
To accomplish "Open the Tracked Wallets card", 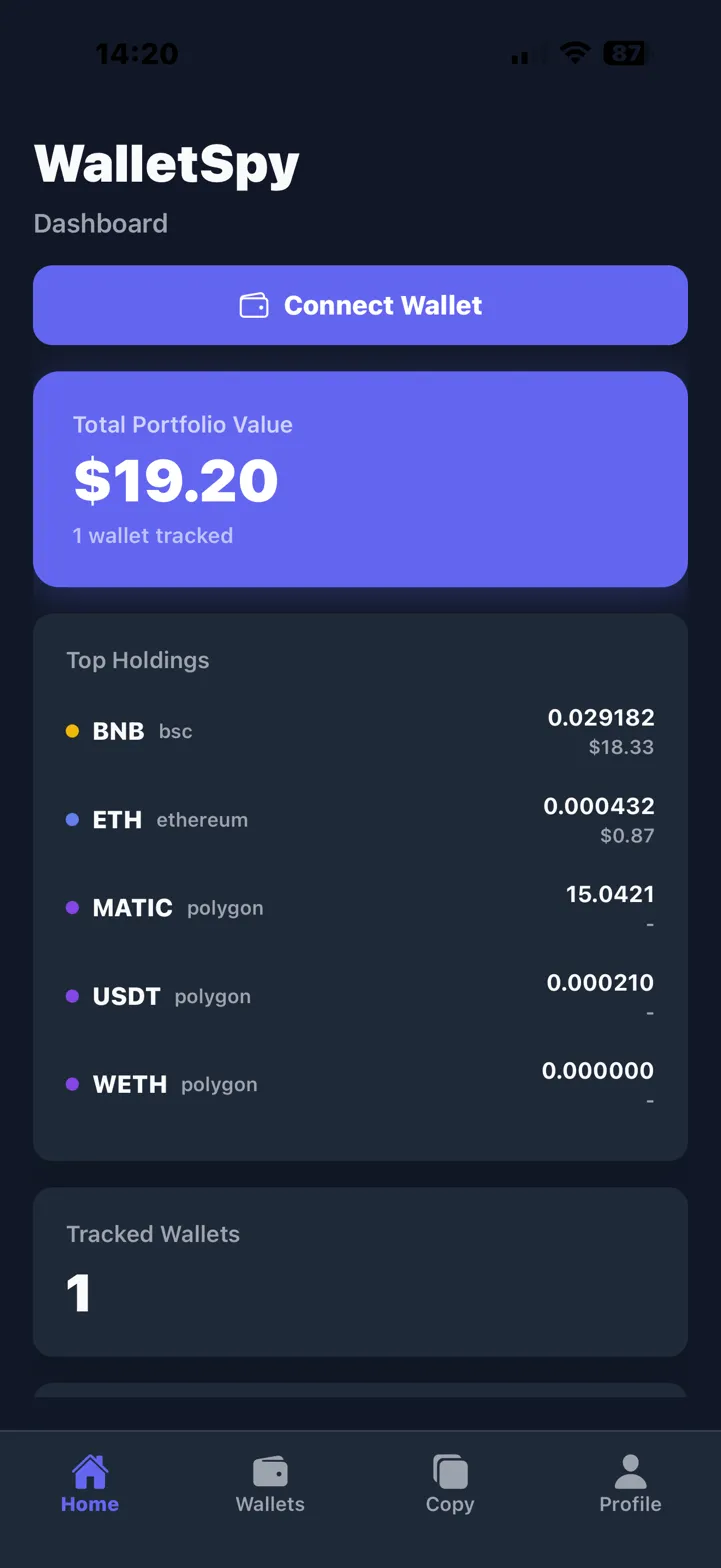I will pos(360,1271).
